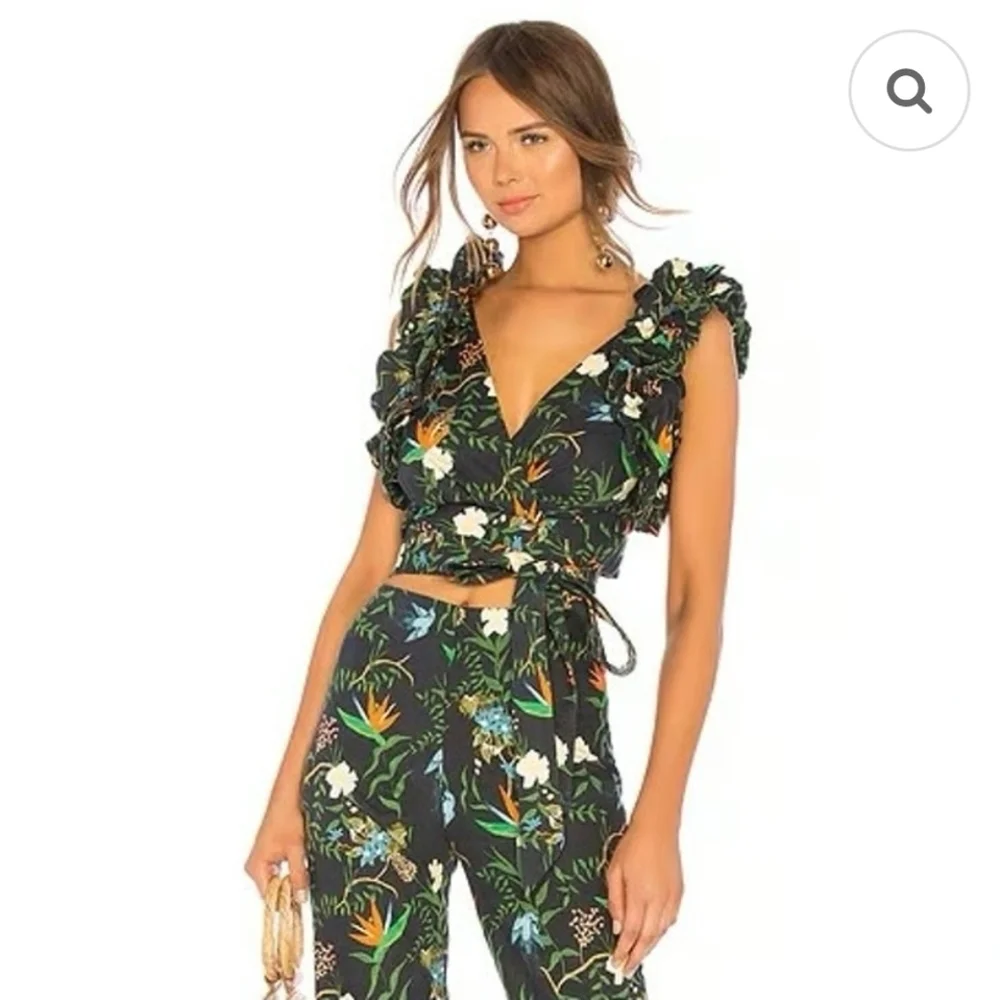Tap the magnifier zoom icon
The height and width of the screenshot is (1000, 1000).
pyautogui.click(x=909, y=91)
